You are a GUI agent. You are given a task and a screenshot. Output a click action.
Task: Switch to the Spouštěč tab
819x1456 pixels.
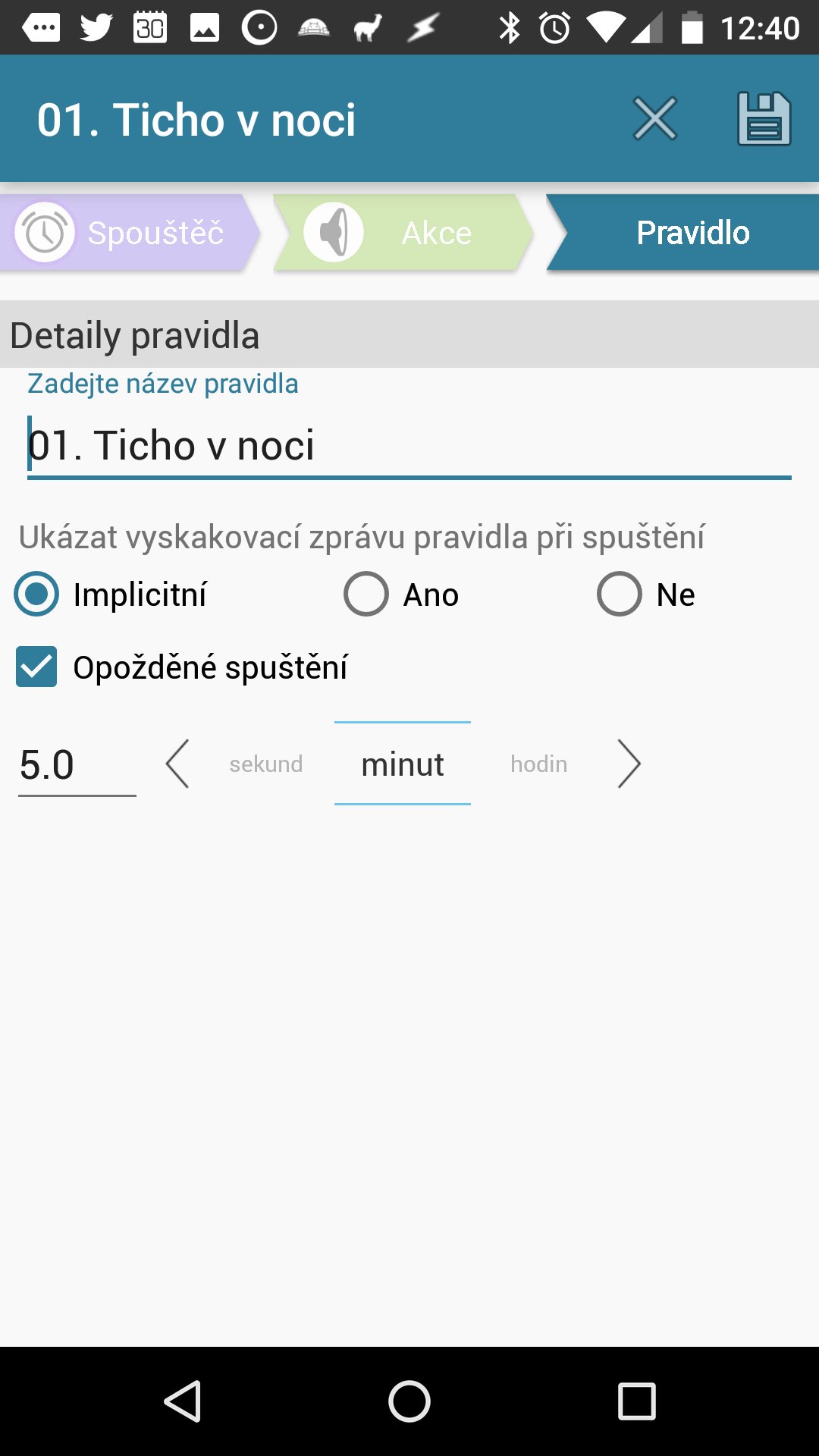(x=130, y=233)
